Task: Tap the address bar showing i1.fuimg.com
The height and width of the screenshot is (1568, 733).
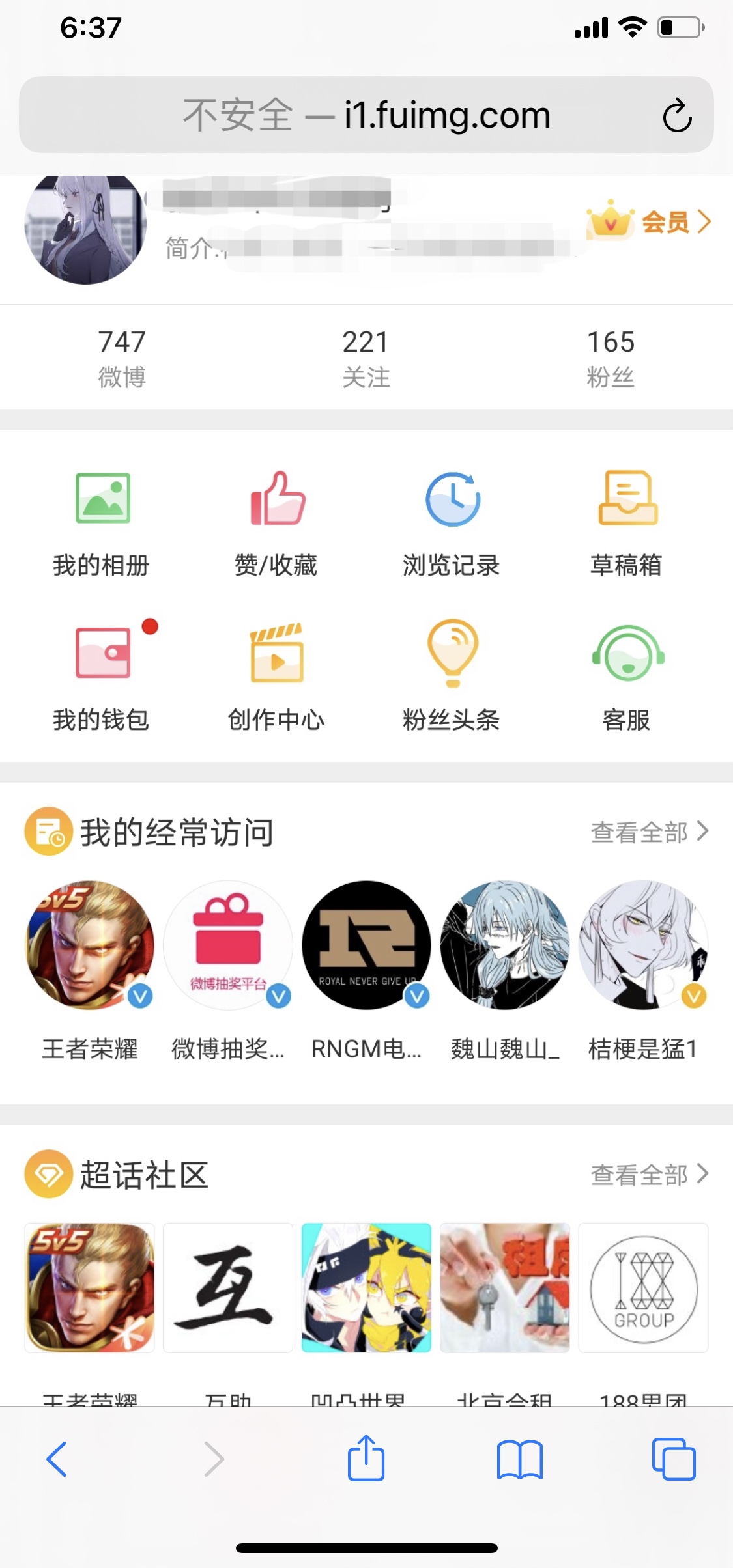Action: (x=366, y=115)
